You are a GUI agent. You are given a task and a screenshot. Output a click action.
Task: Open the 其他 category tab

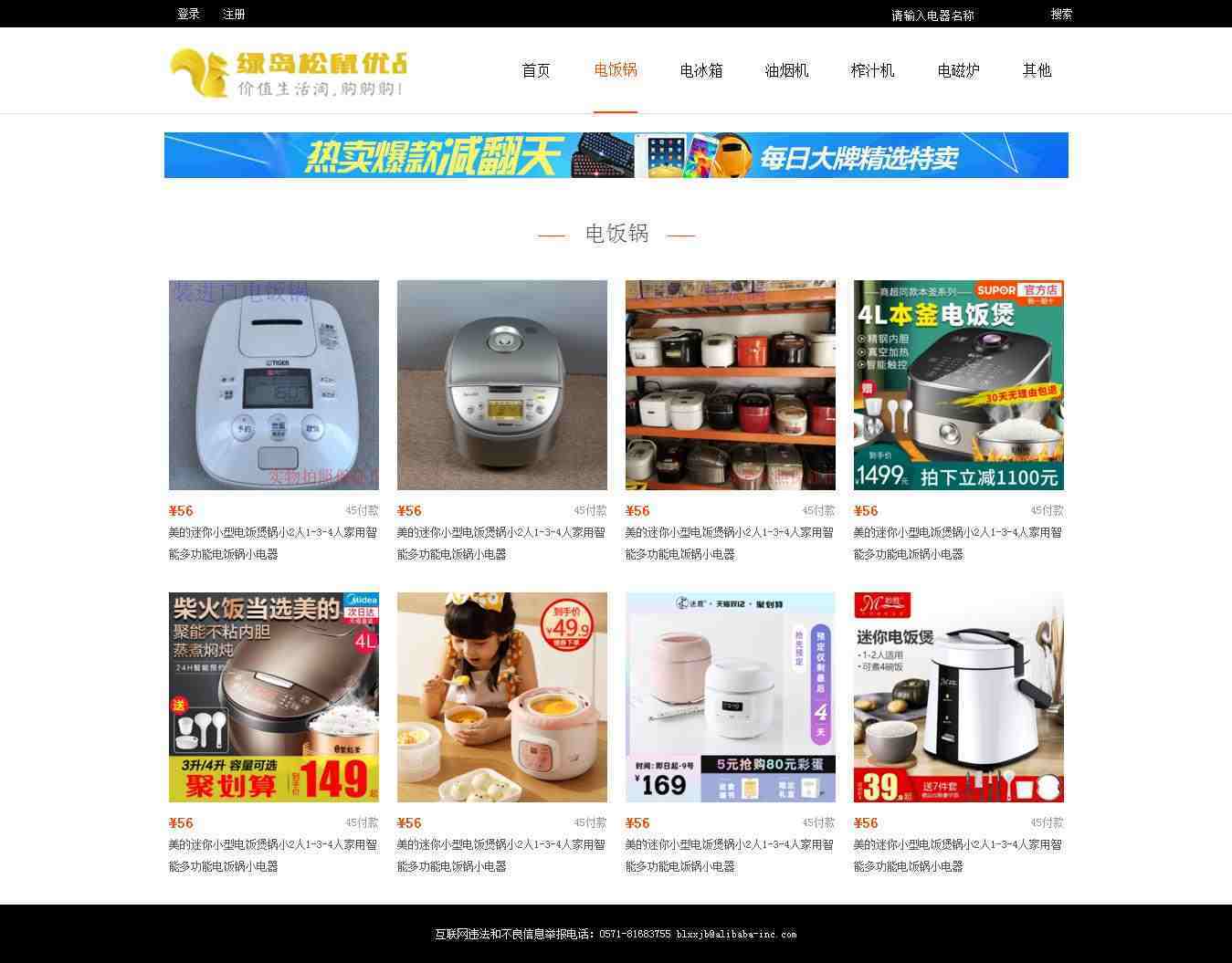1037,70
